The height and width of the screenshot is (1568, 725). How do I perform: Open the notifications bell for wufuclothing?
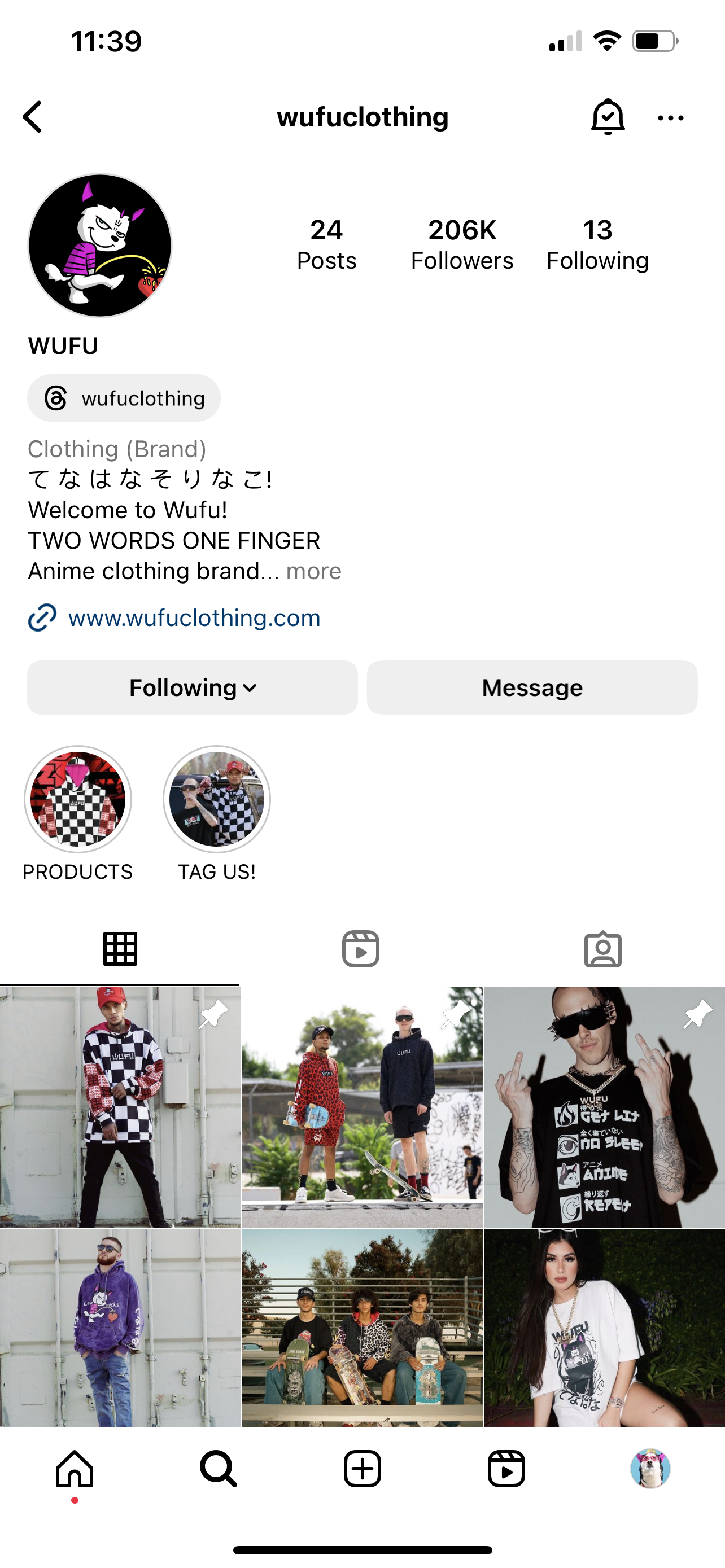tap(608, 117)
